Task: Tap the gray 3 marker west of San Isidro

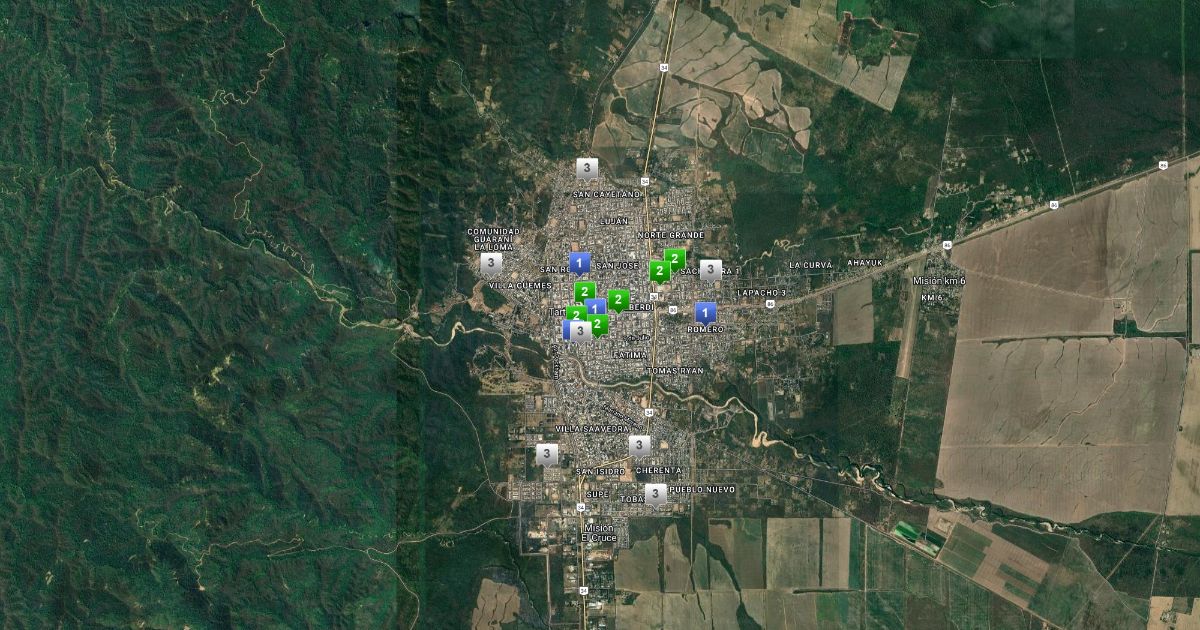Action: (x=546, y=454)
